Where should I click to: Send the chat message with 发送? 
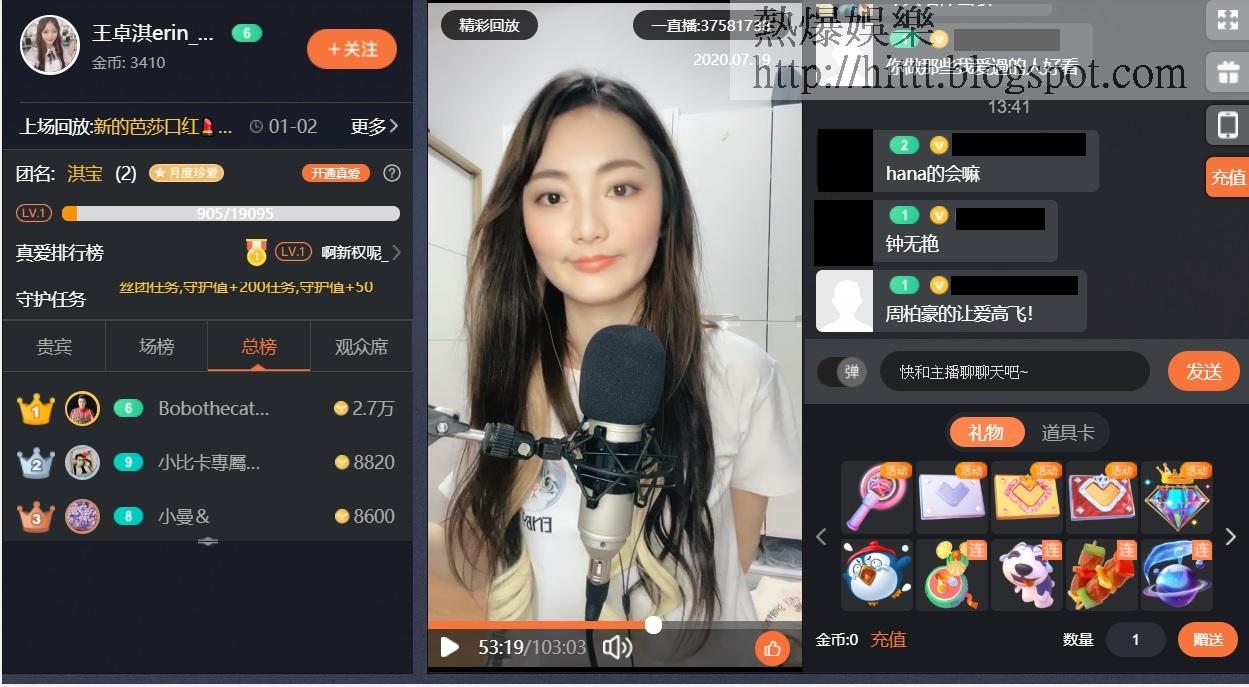[1203, 372]
